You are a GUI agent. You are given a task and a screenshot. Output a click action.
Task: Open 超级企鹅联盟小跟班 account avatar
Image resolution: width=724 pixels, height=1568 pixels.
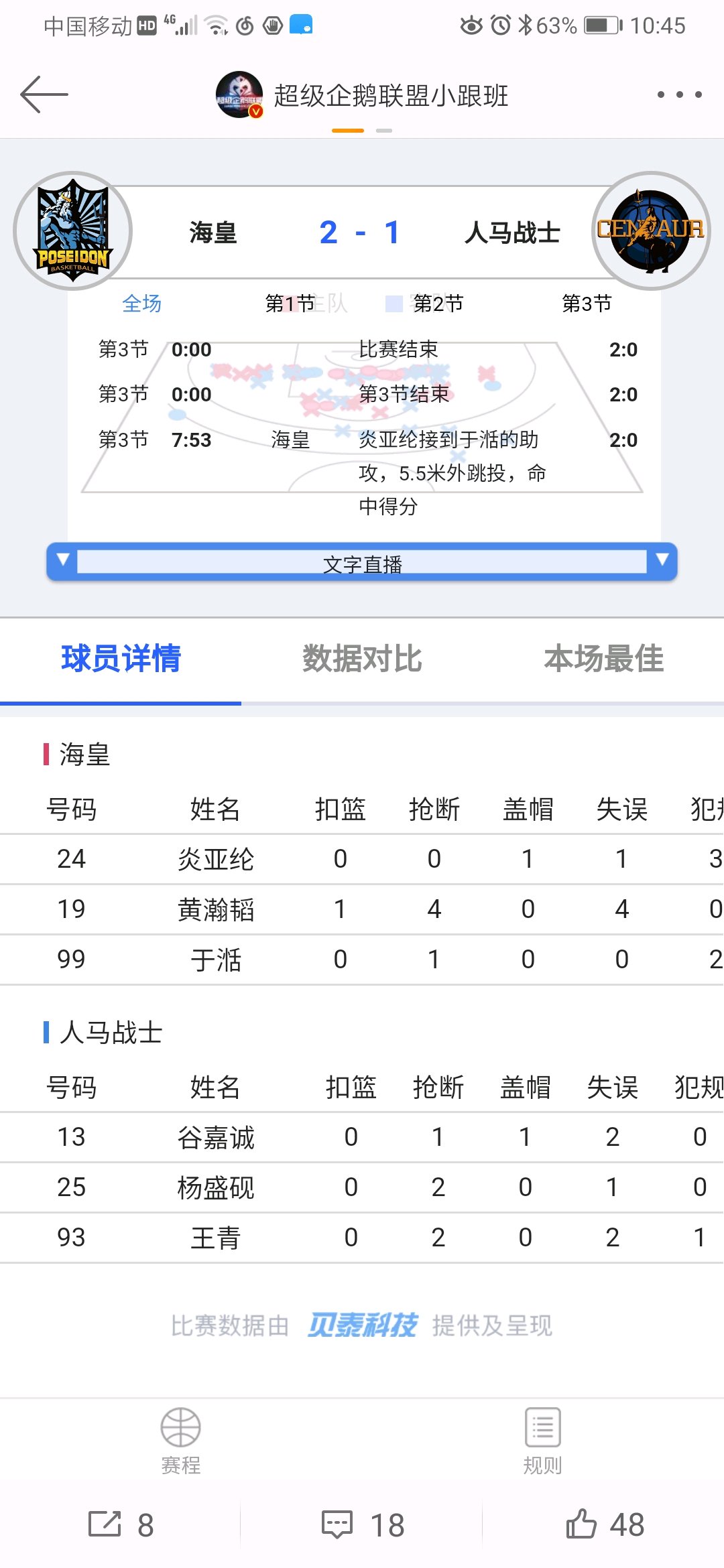(239, 94)
